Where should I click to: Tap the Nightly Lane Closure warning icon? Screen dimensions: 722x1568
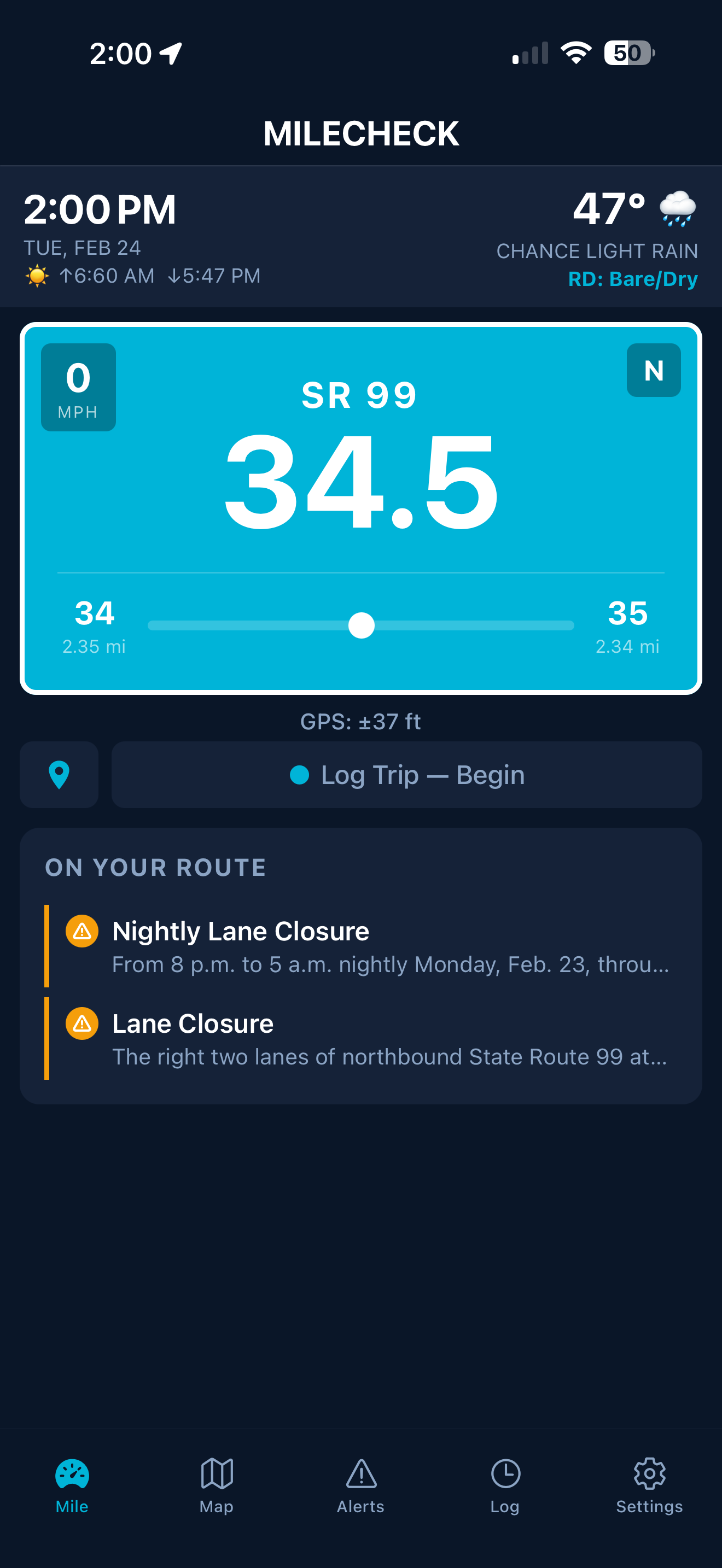pyautogui.click(x=81, y=931)
